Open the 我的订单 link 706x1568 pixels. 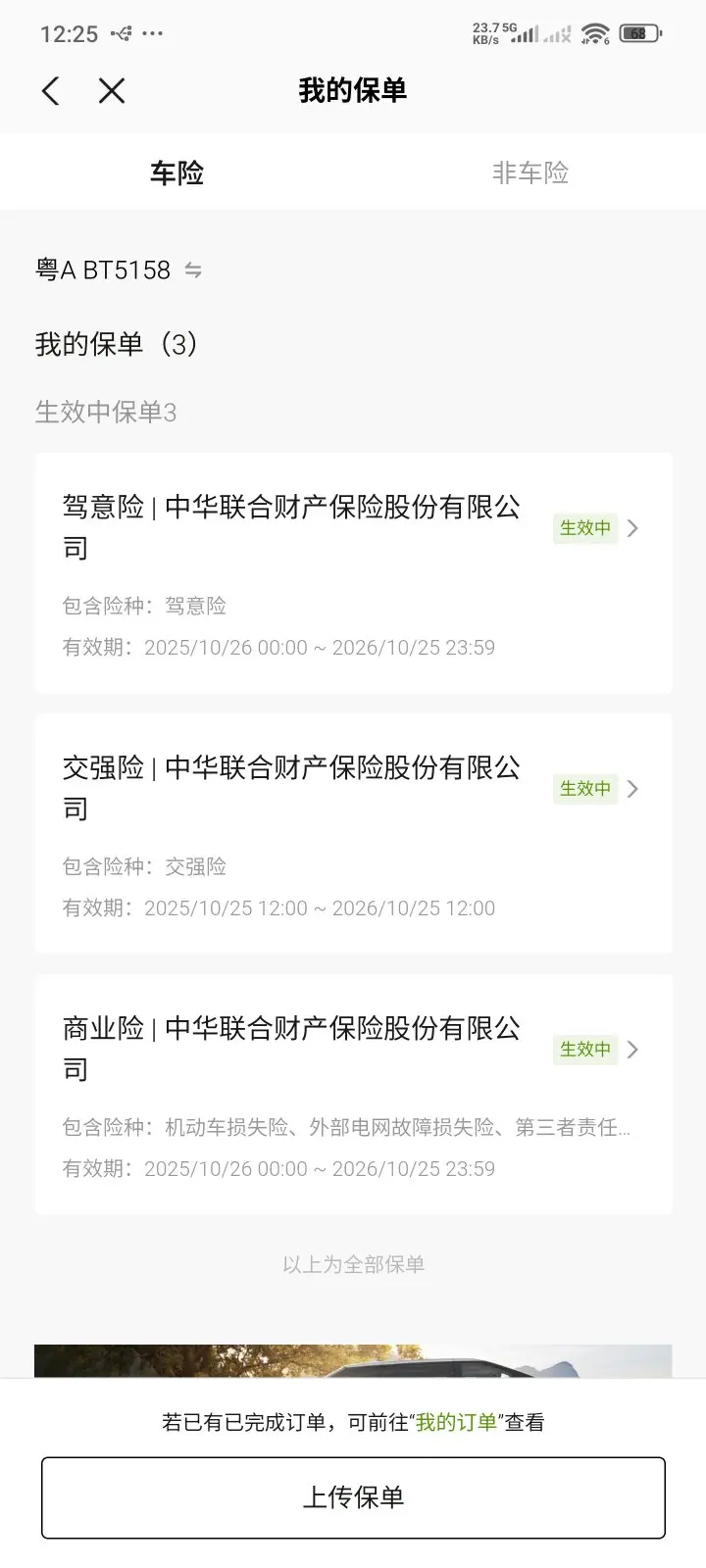tap(456, 1422)
